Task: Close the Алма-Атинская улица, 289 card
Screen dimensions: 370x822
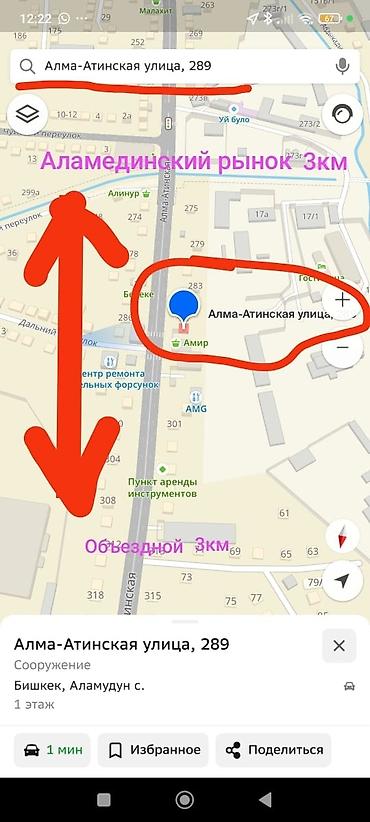Action: [339, 645]
